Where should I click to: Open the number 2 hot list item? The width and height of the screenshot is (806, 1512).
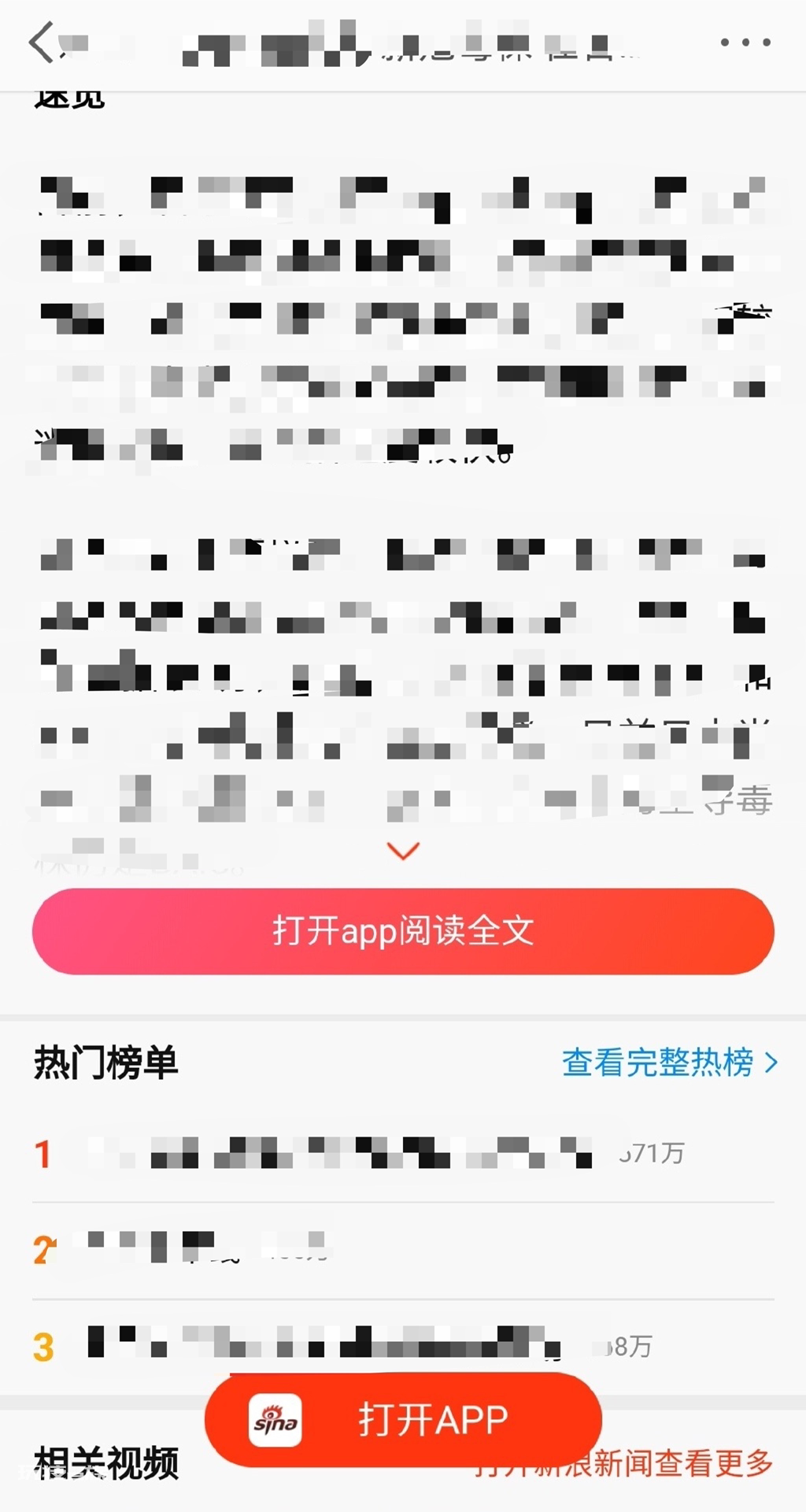pos(403,1251)
